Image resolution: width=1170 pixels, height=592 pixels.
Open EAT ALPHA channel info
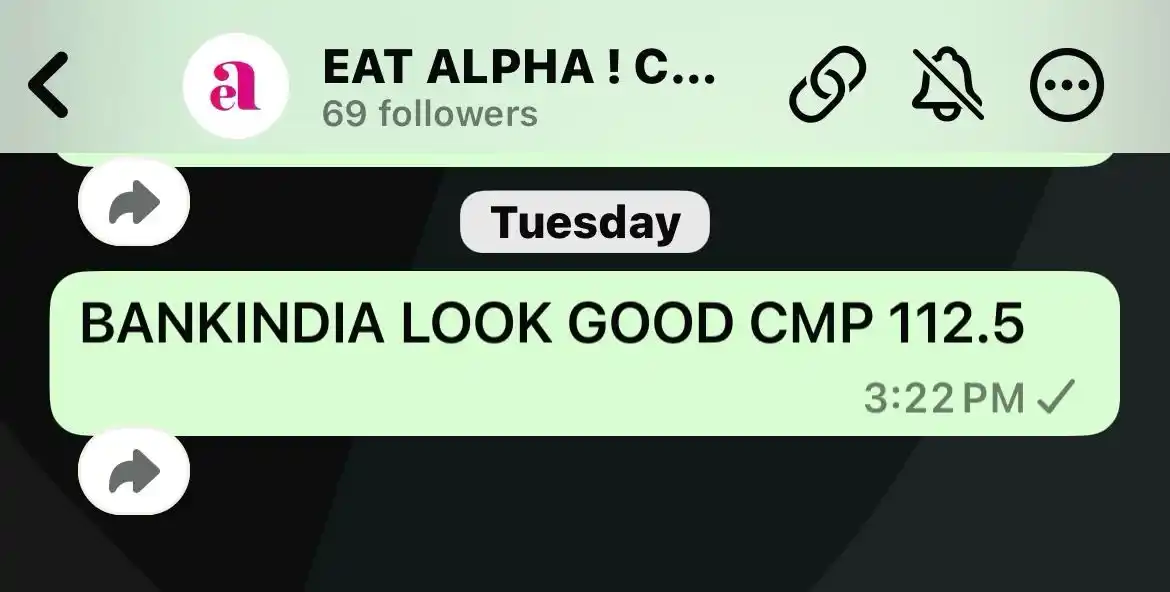(518, 86)
